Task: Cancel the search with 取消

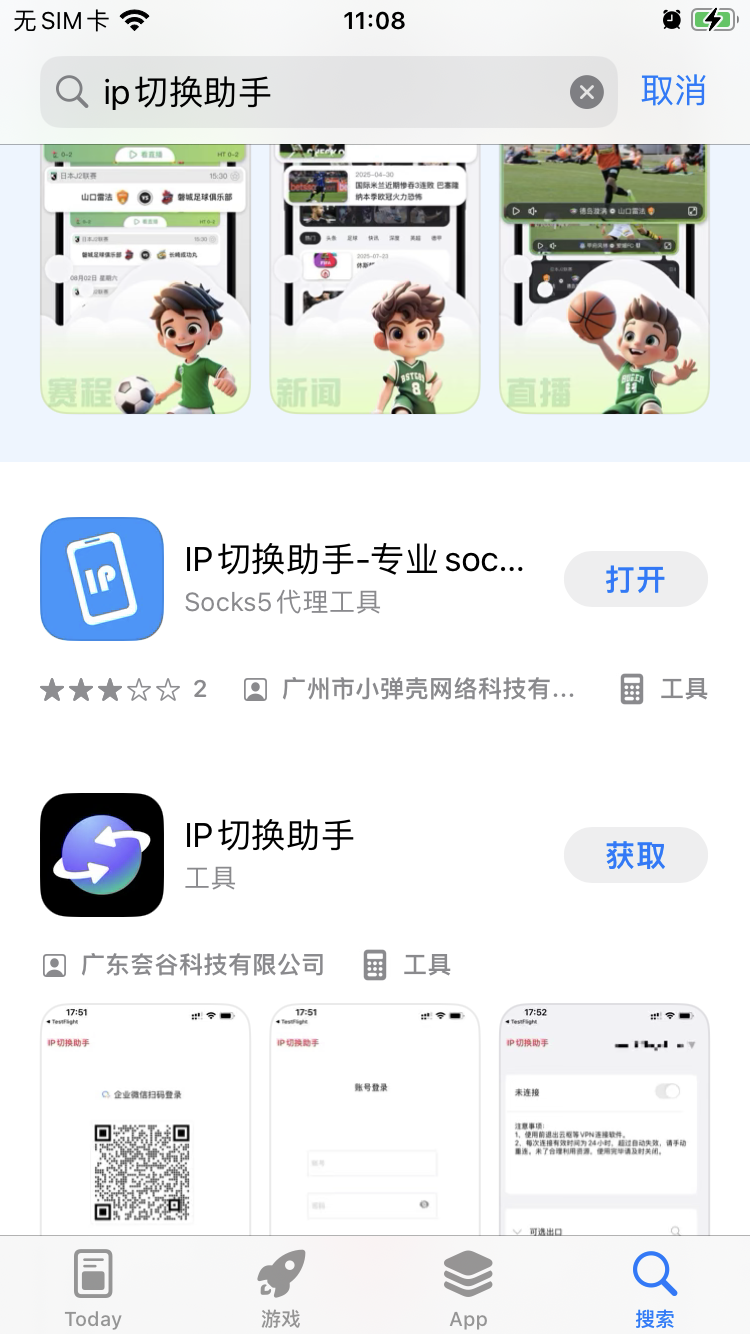Action: click(673, 91)
